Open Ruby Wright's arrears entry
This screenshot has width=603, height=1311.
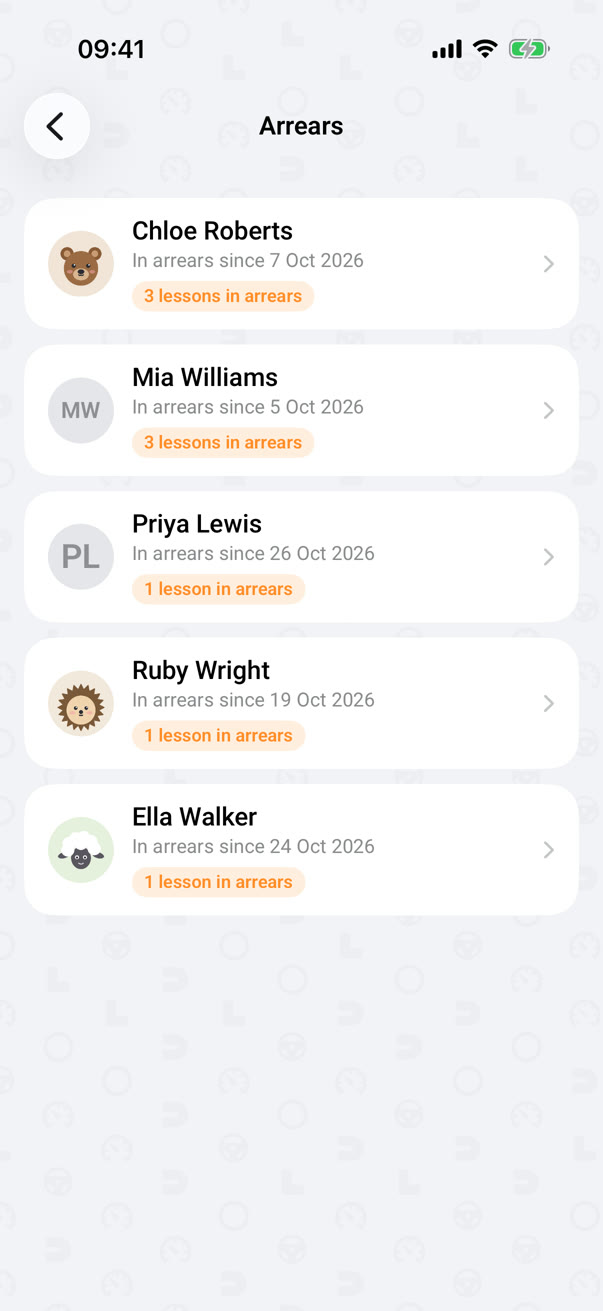pos(301,703)
